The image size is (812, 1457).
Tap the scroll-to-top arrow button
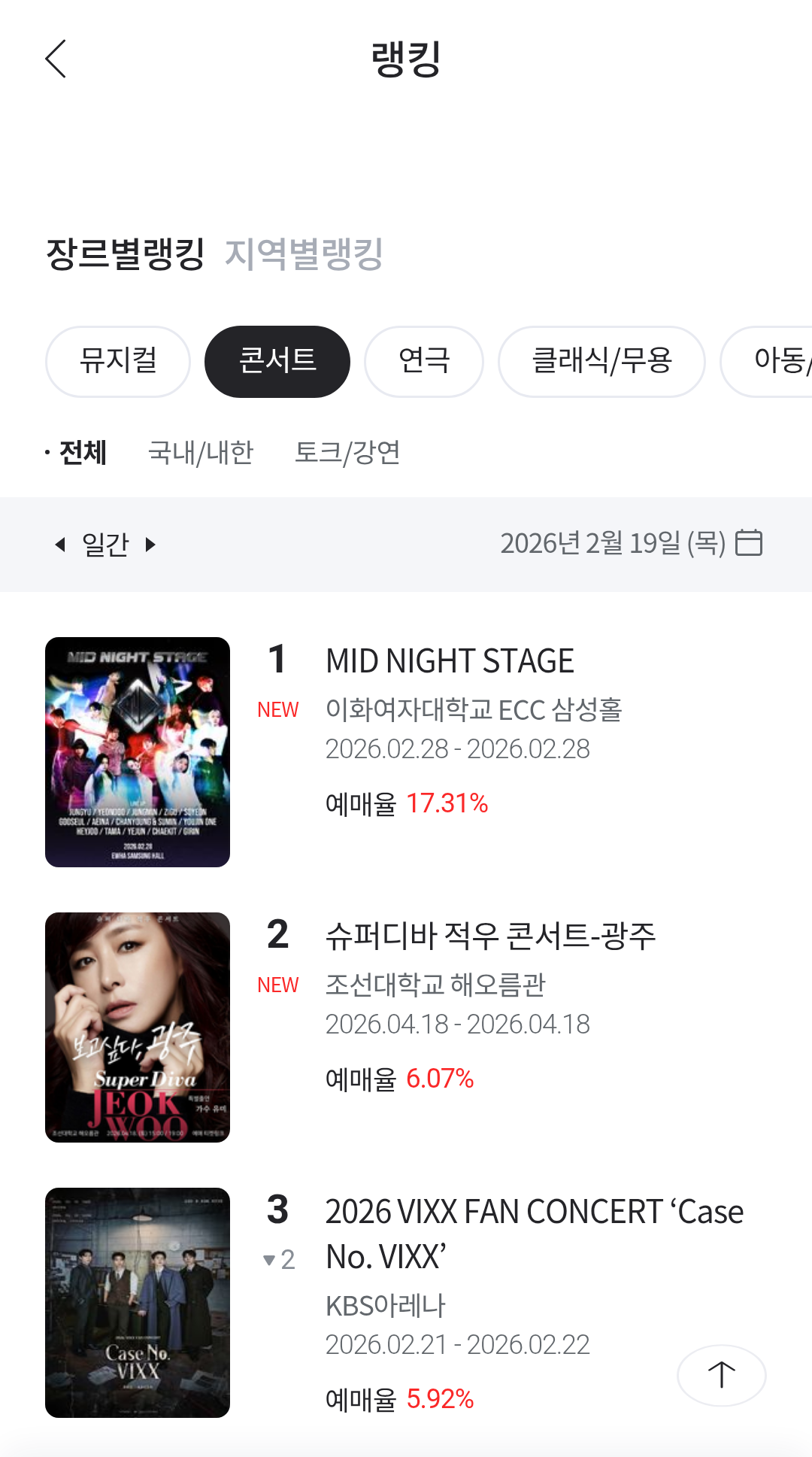pos(722,1375)
